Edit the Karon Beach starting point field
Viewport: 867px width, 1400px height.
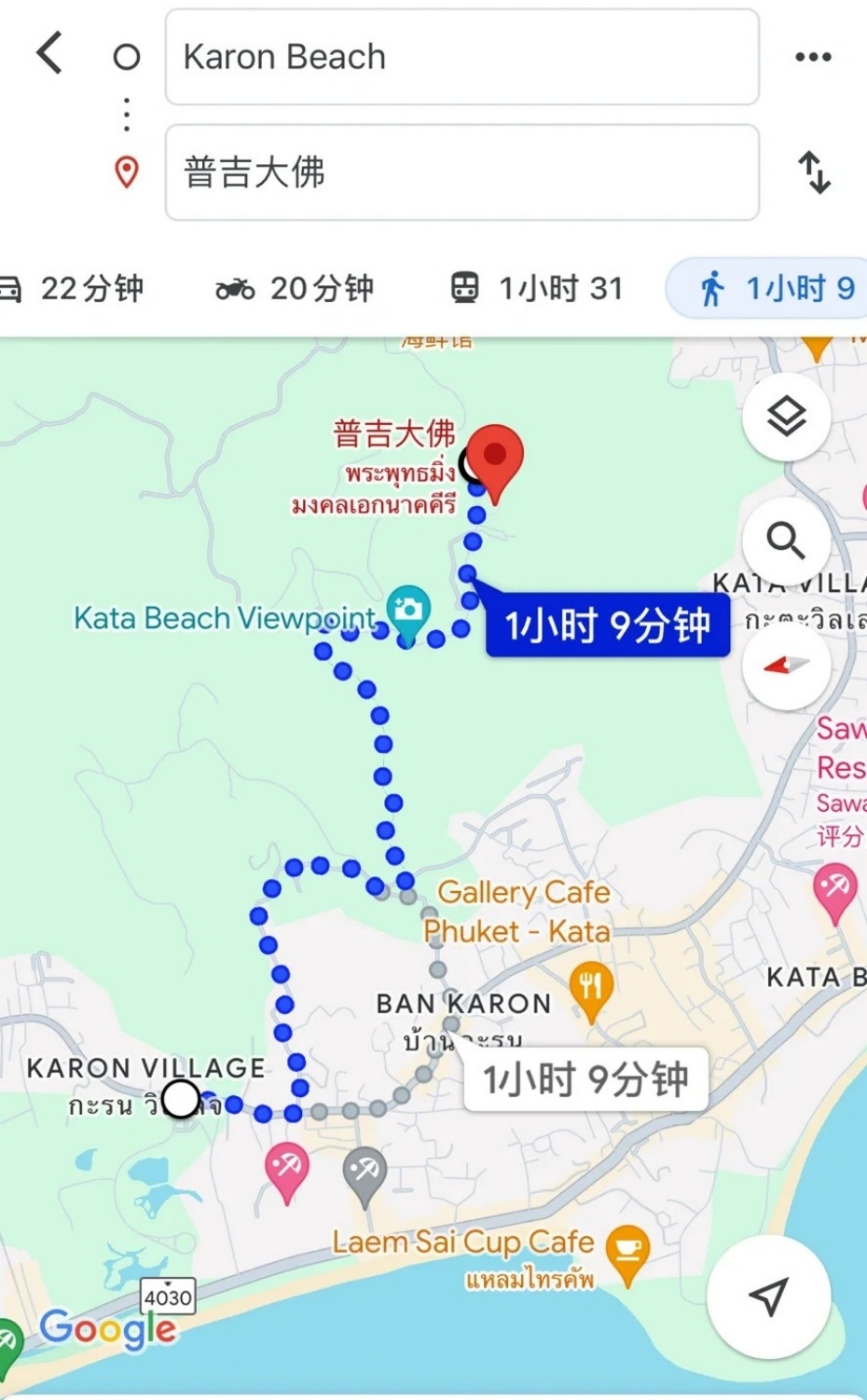pos(461,57)
